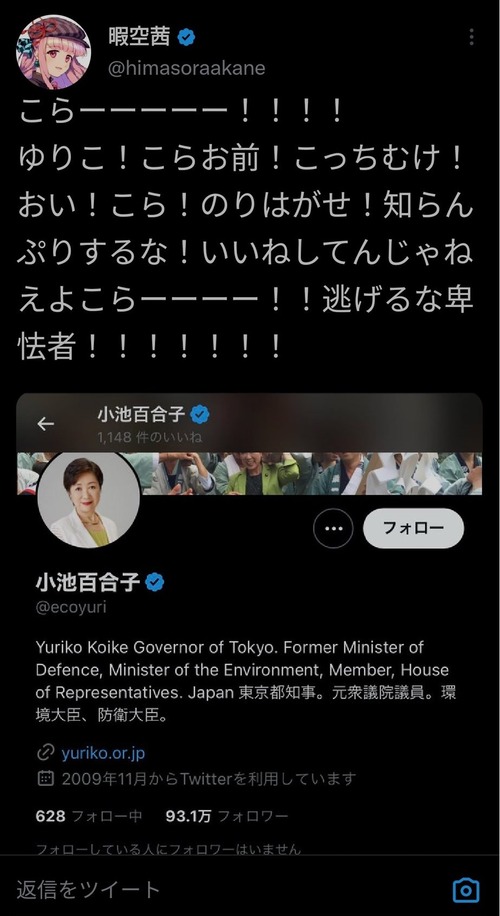This screenshot has height=916, width=500.
Task: Open 暇空茜's profile avatar
Action: 53,52
